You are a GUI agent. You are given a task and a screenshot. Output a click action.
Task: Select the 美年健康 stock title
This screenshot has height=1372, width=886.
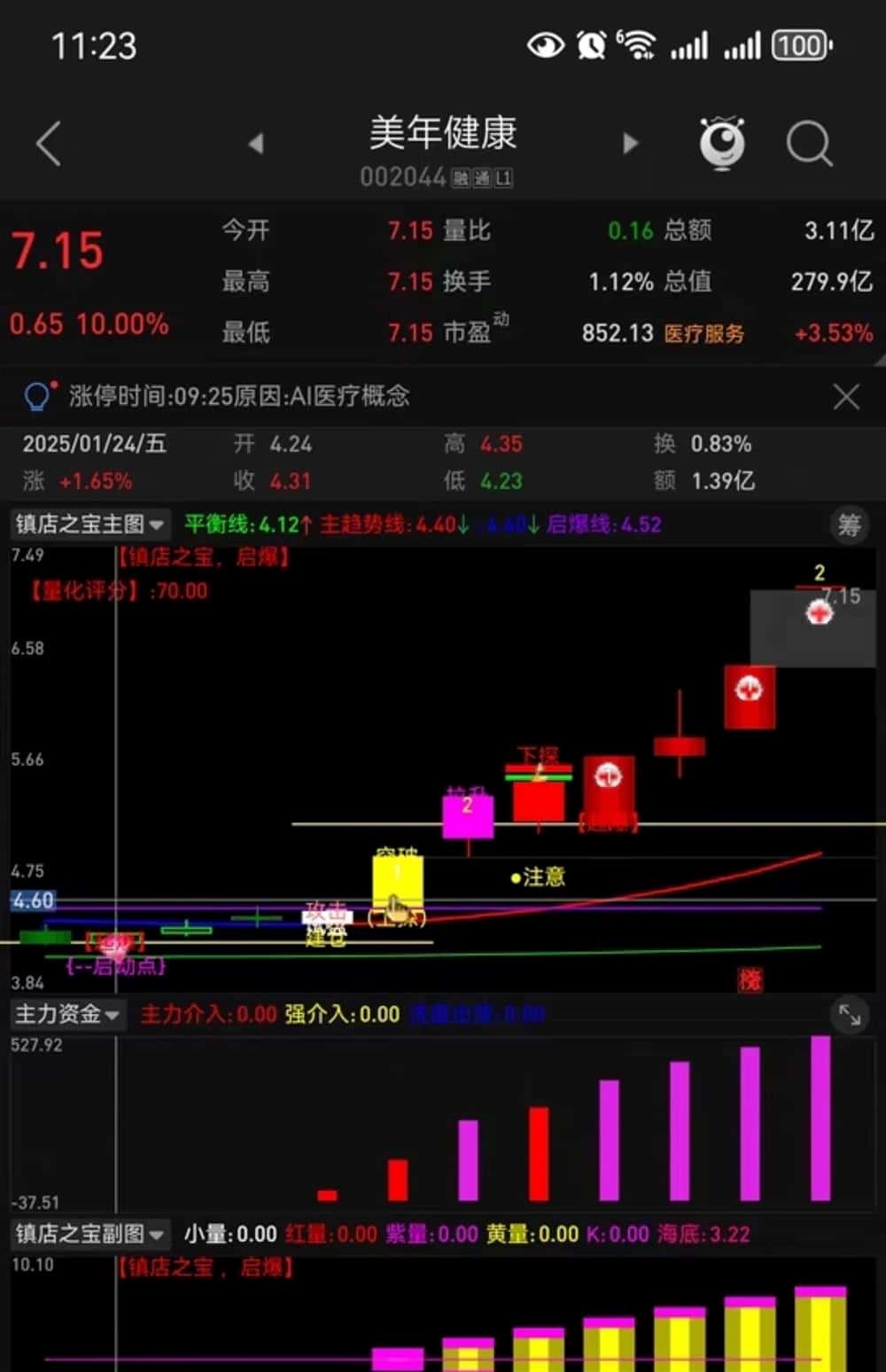(x=441, y=135)
